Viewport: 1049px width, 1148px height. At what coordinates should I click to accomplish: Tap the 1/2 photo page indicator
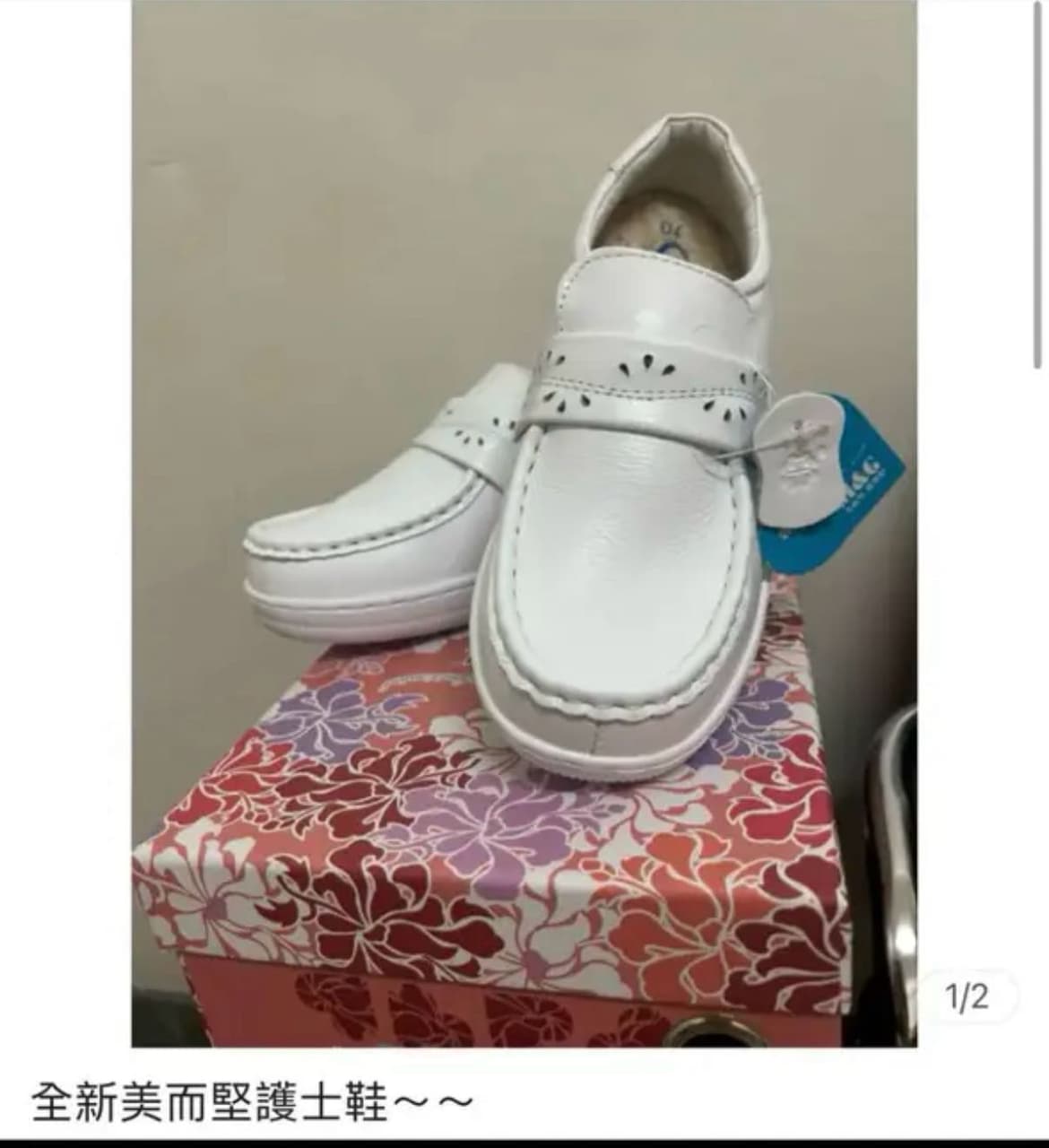click(x=967, y=996)
